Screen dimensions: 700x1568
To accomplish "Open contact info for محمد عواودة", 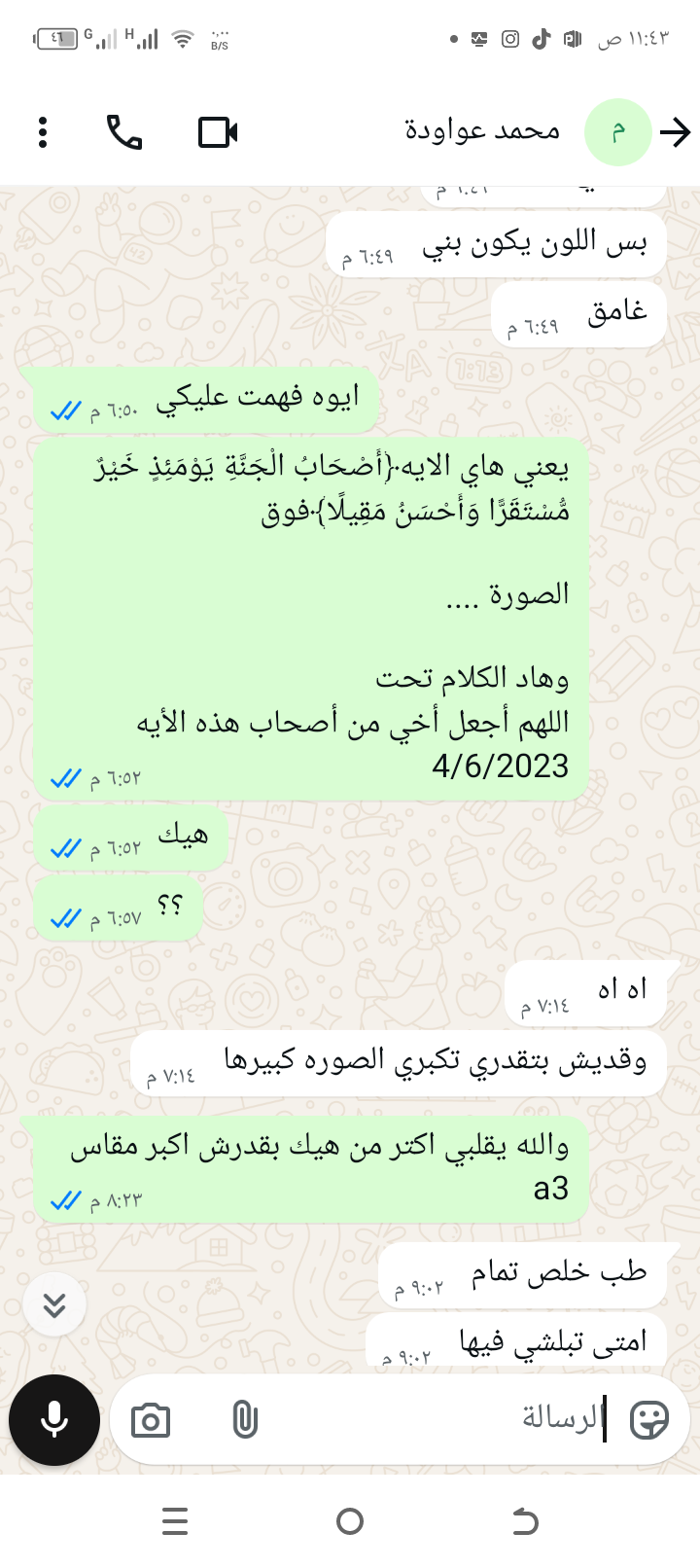I will point(483,131).
